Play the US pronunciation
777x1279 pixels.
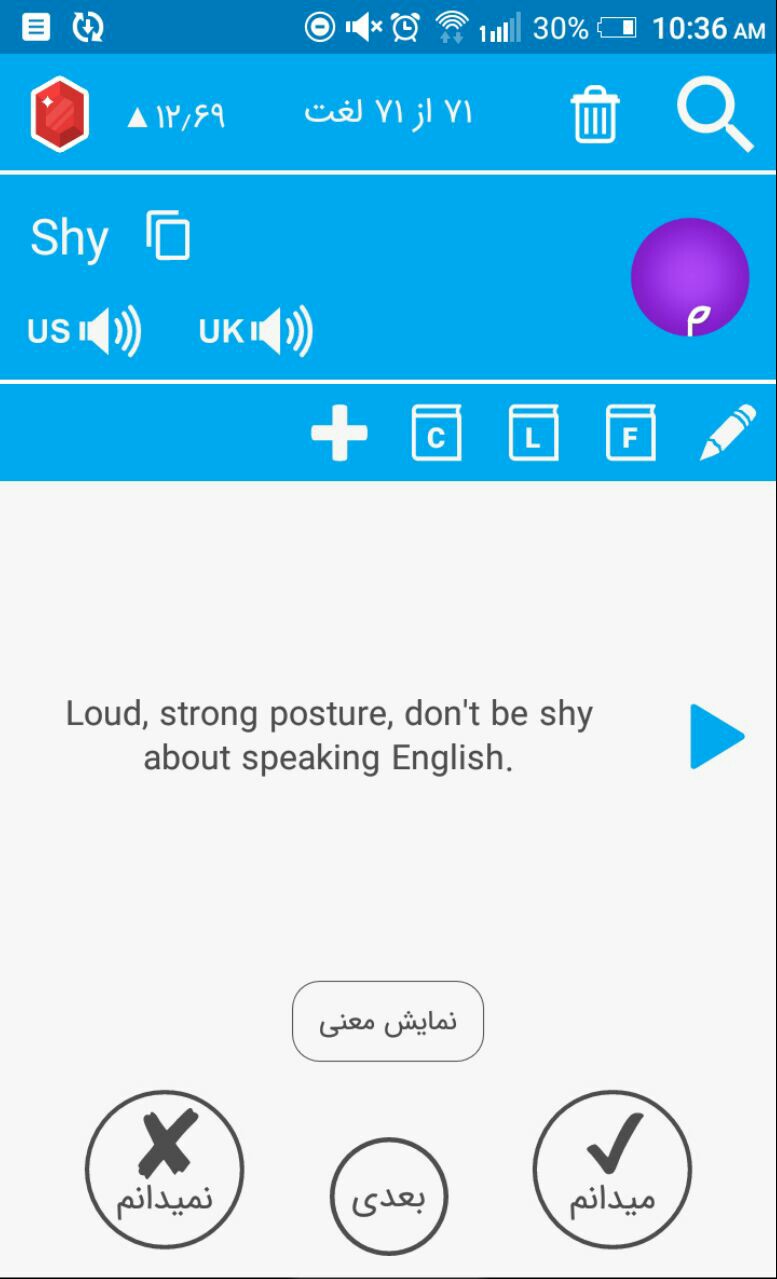tap(84, 331)
